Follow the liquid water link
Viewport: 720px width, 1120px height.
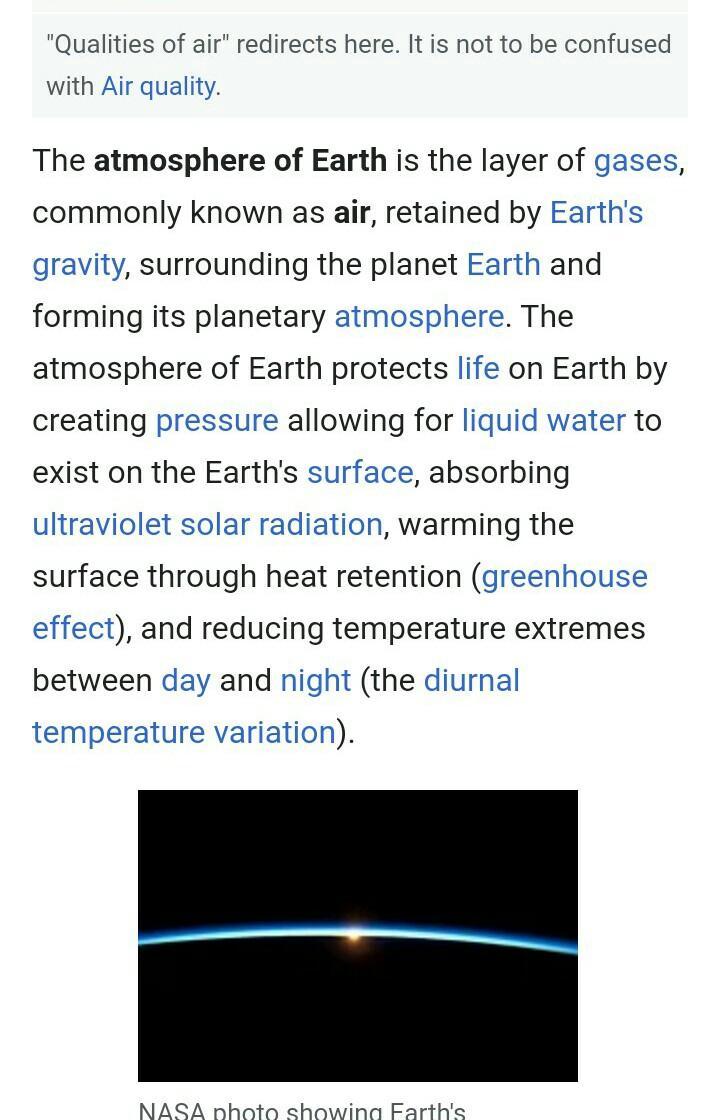click(x=543, y=421)
